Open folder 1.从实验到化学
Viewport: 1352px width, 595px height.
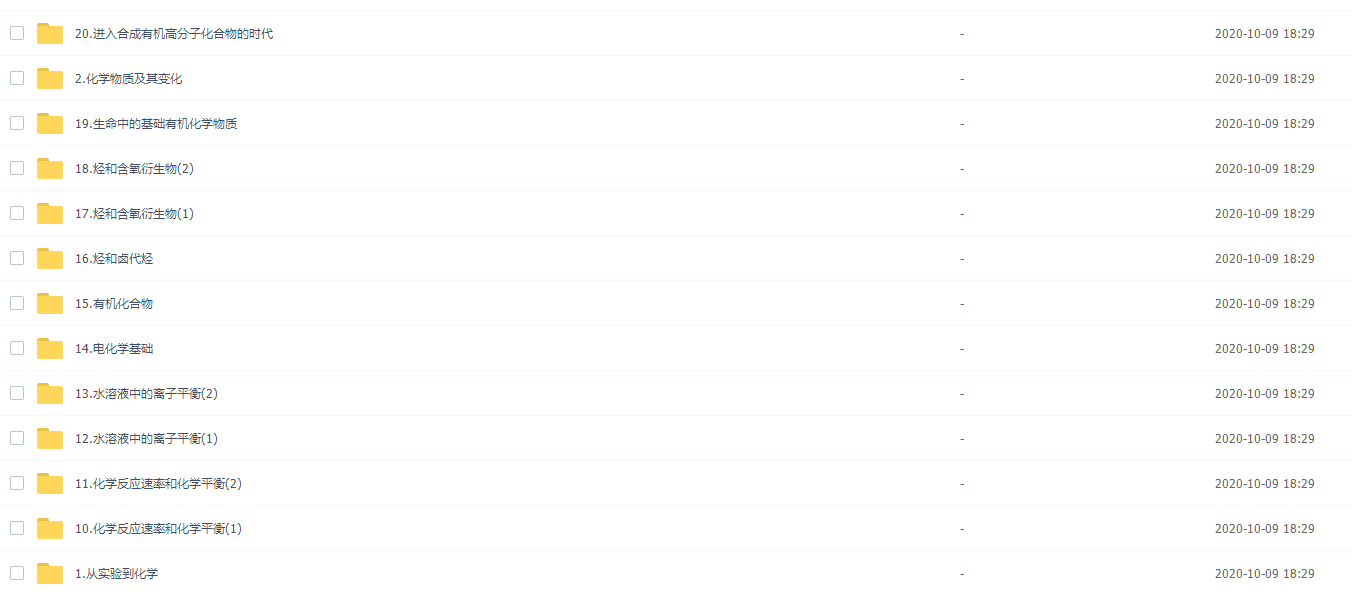click(x=116, y=574)
